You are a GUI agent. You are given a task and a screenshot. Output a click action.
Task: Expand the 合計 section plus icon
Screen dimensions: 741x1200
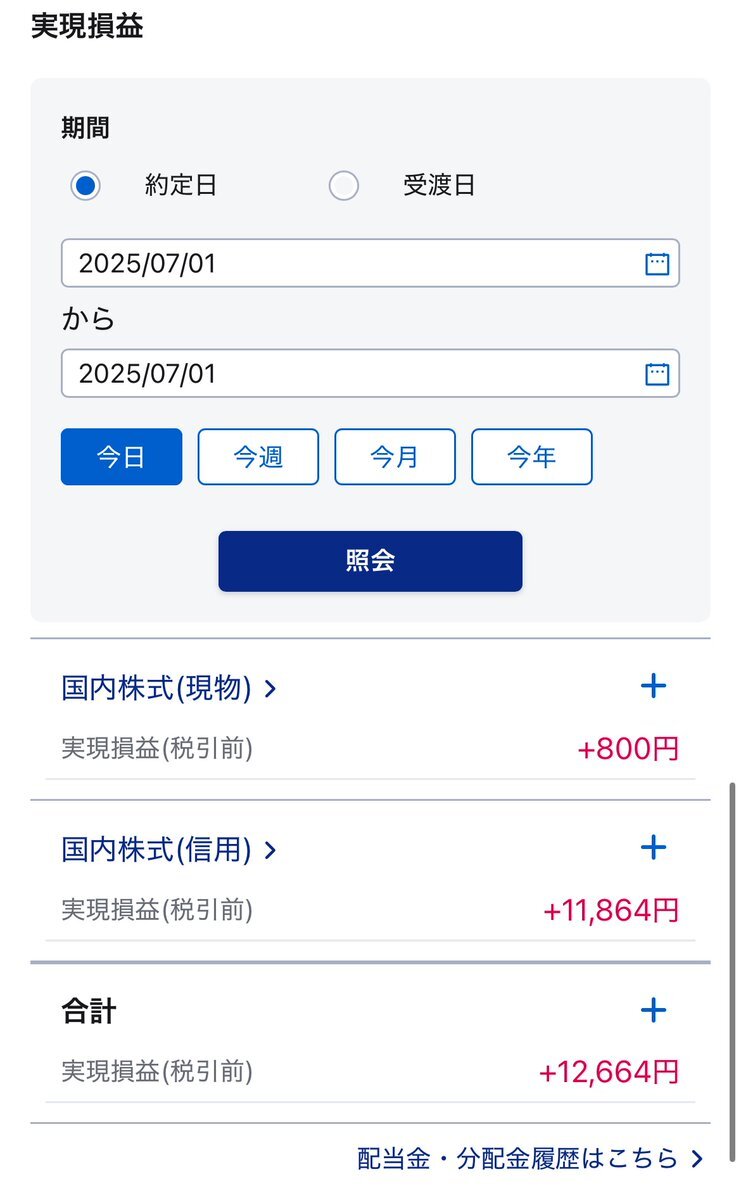click(x=653, y=1010)
